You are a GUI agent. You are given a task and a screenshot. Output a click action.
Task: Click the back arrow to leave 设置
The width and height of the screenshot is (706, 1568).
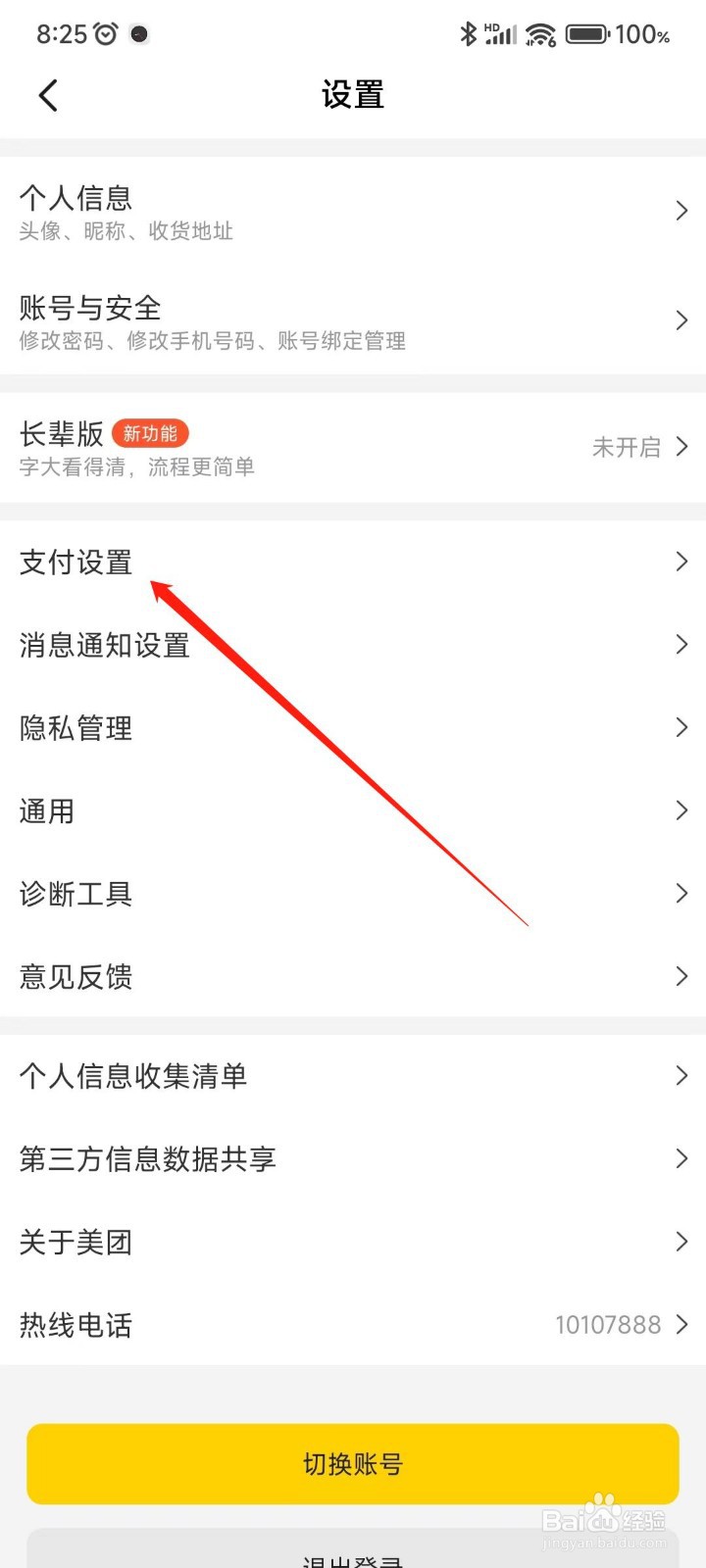(x=47, y=95)
